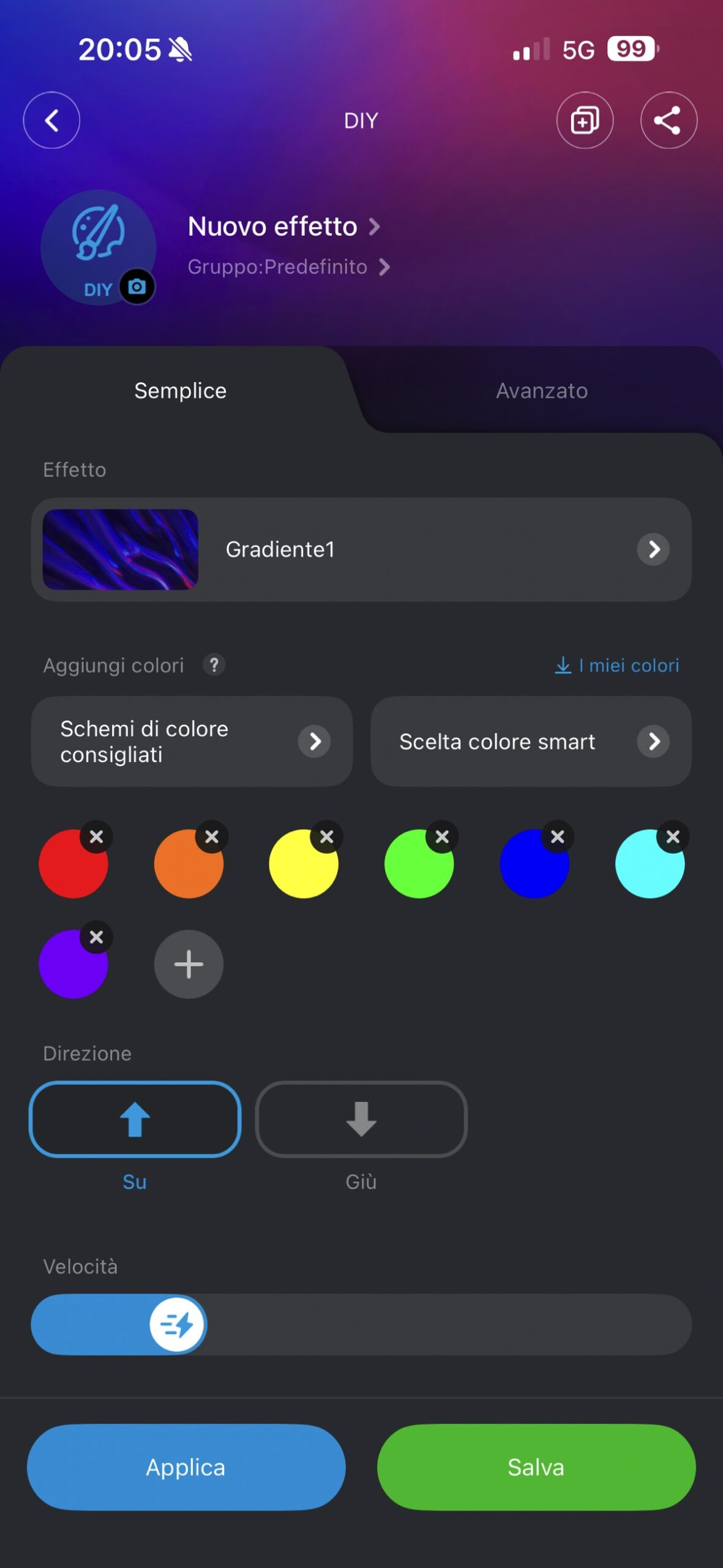Apply the effect with Applica
Image resolution: width=723 pixels, height=1568 pixels.
[186, 1467]
